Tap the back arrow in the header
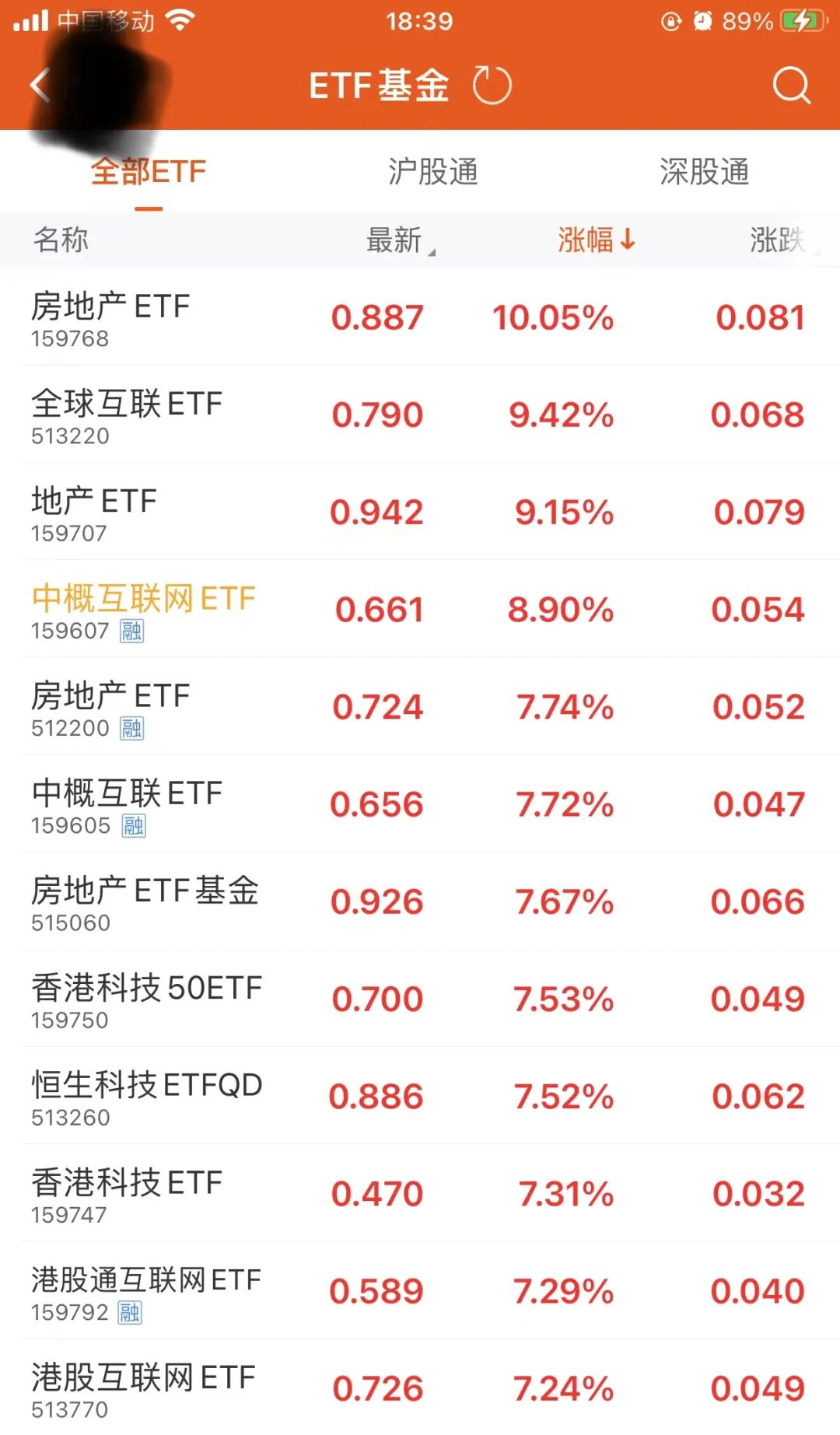The width and height of the screenshot is (840, 1435). click(x=37, y=84)
